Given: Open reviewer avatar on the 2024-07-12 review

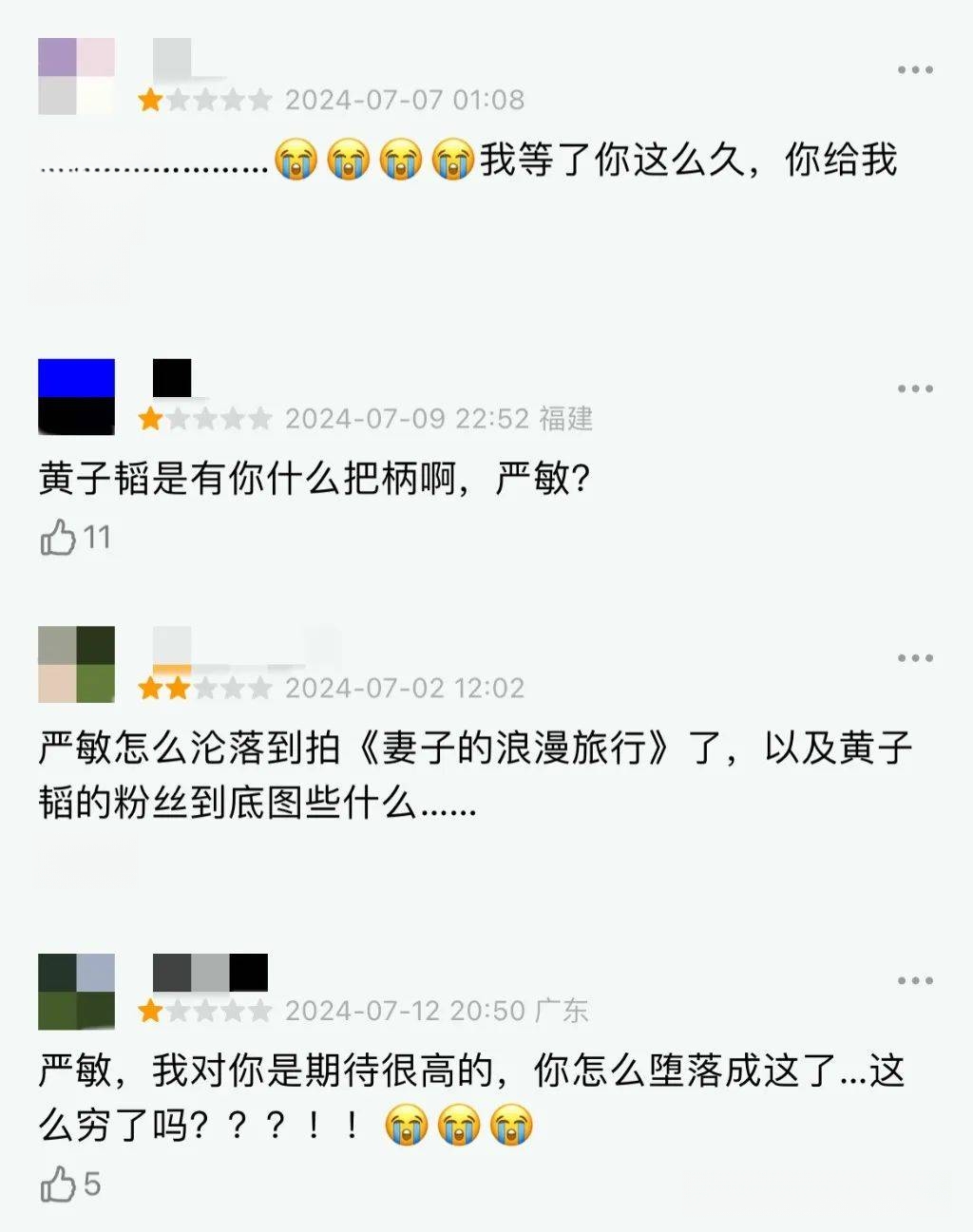Looking at the screenshot, I should click(76, 992).
